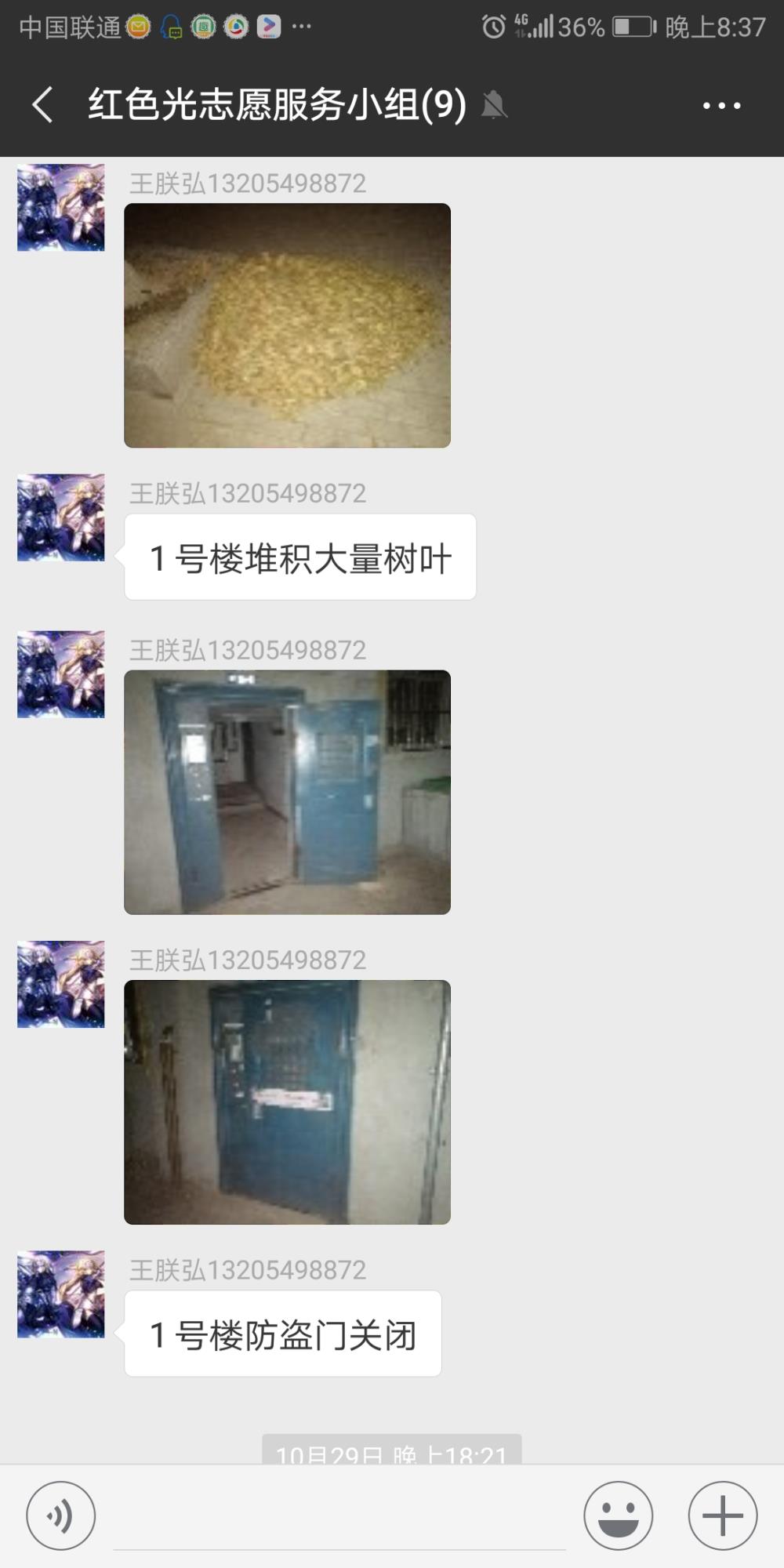Switch to voice message input
Screen dimensions: 784x1568
pos(60,1515)
